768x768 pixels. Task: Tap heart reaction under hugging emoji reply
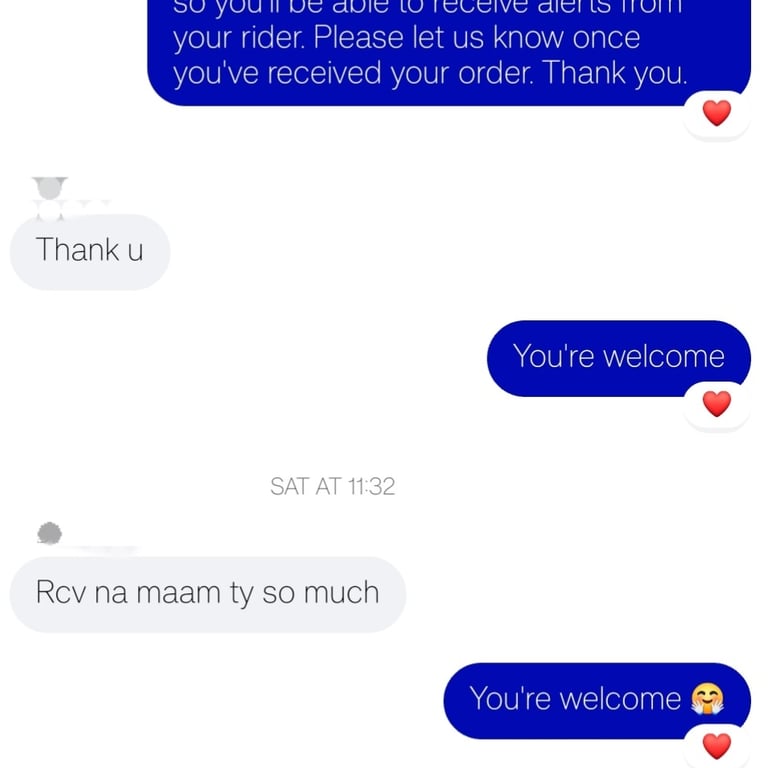[716, 746]
